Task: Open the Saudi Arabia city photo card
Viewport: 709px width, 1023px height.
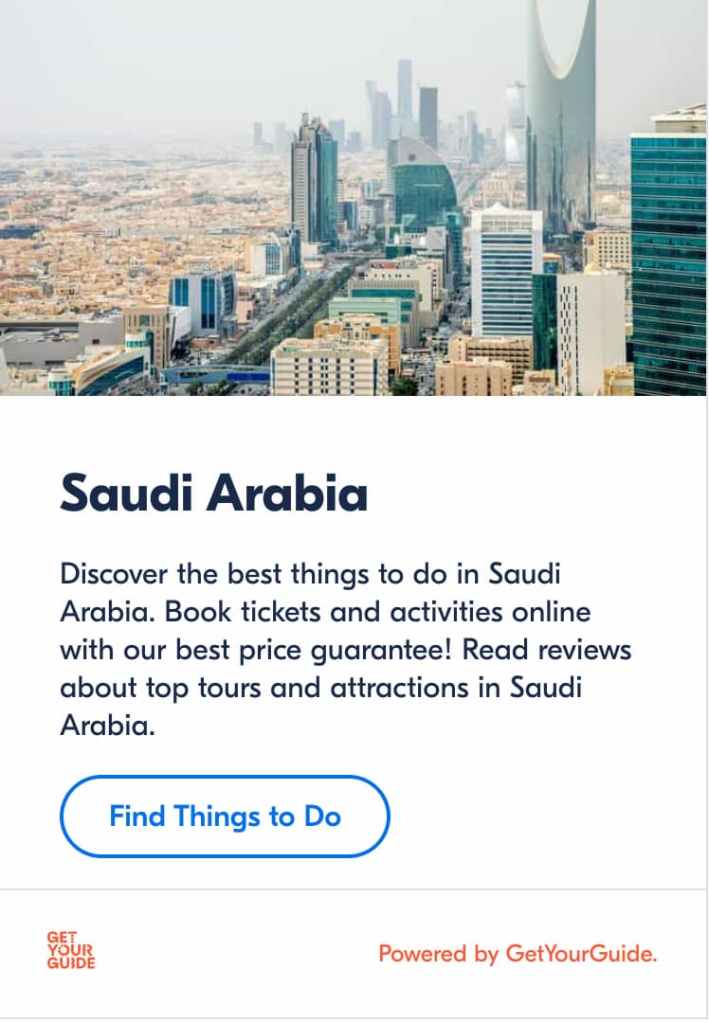Action: pos(354,198)
